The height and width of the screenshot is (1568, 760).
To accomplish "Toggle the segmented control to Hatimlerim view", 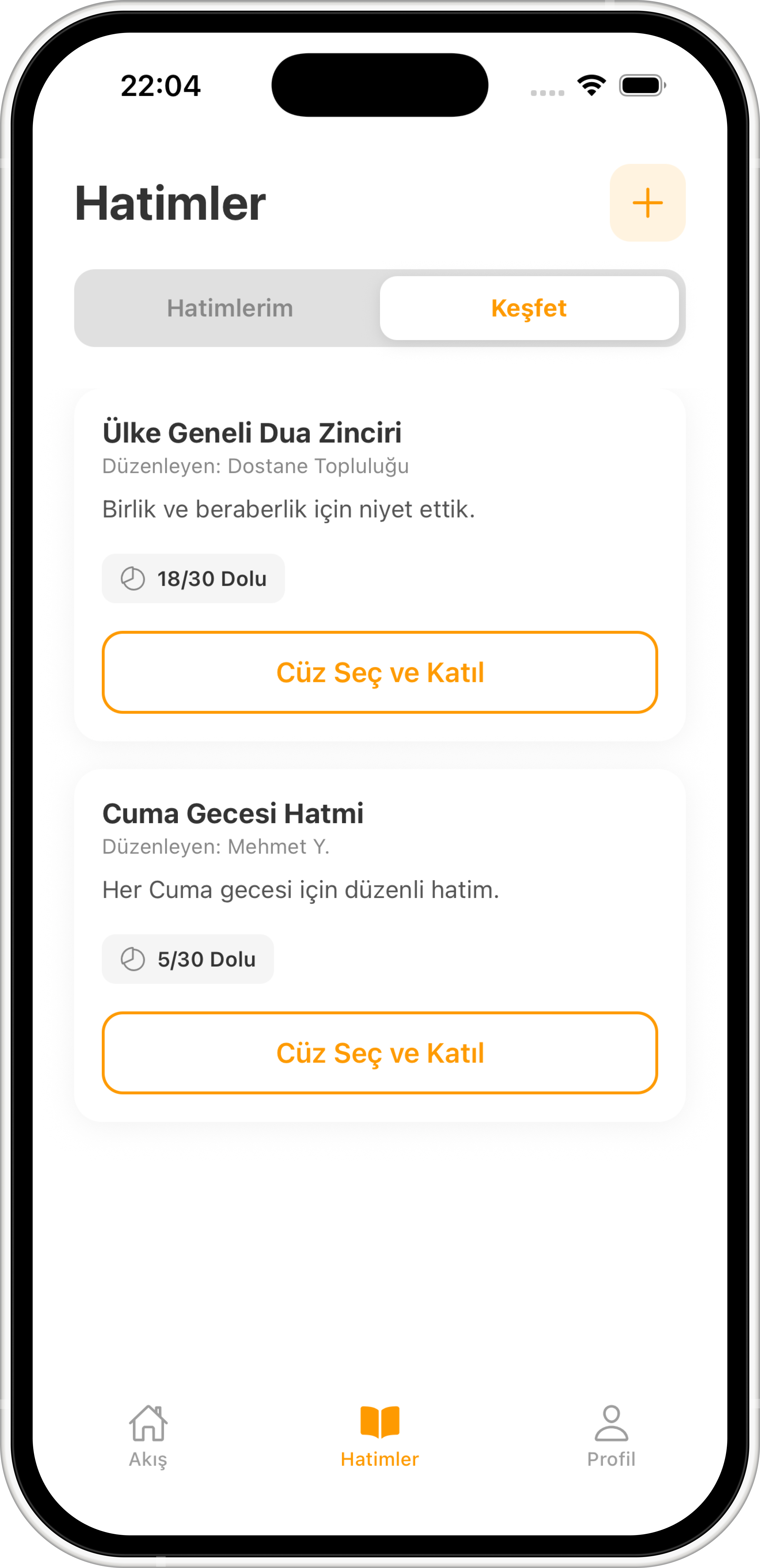I will (230, 308).
